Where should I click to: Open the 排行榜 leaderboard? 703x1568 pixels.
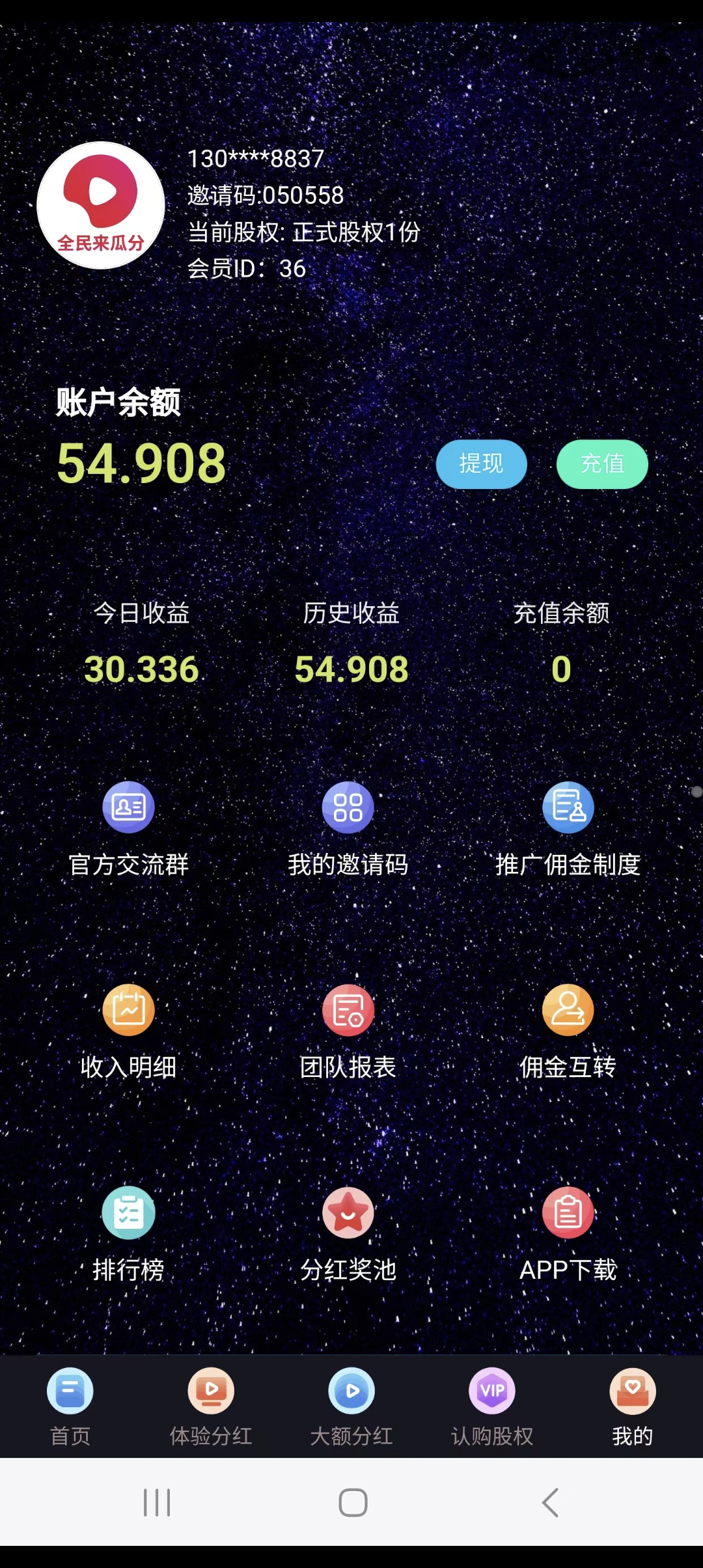pos(128,1235)
